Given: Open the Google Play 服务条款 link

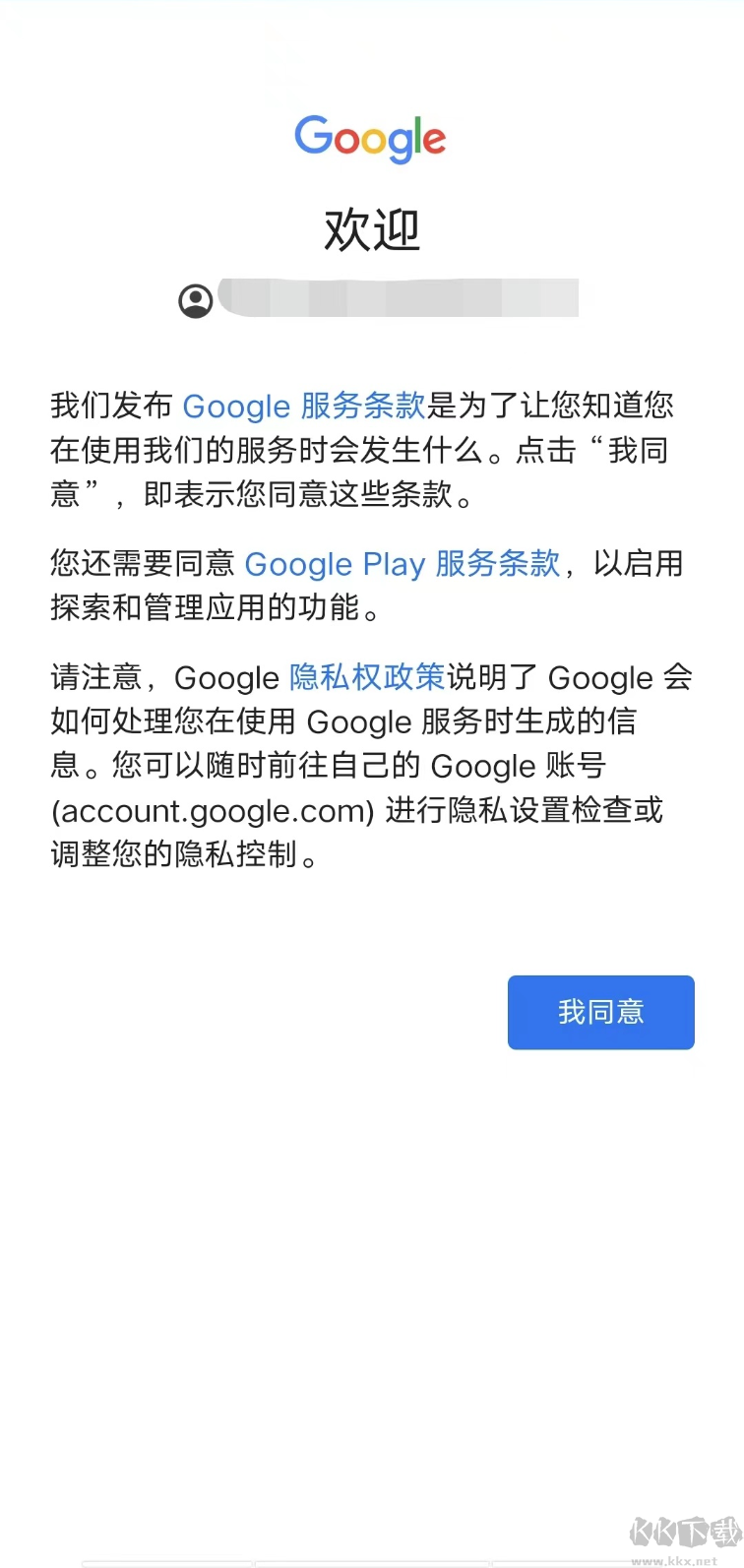Looking at the screenshot, I should pyautogui.click(x=402, y=564).
